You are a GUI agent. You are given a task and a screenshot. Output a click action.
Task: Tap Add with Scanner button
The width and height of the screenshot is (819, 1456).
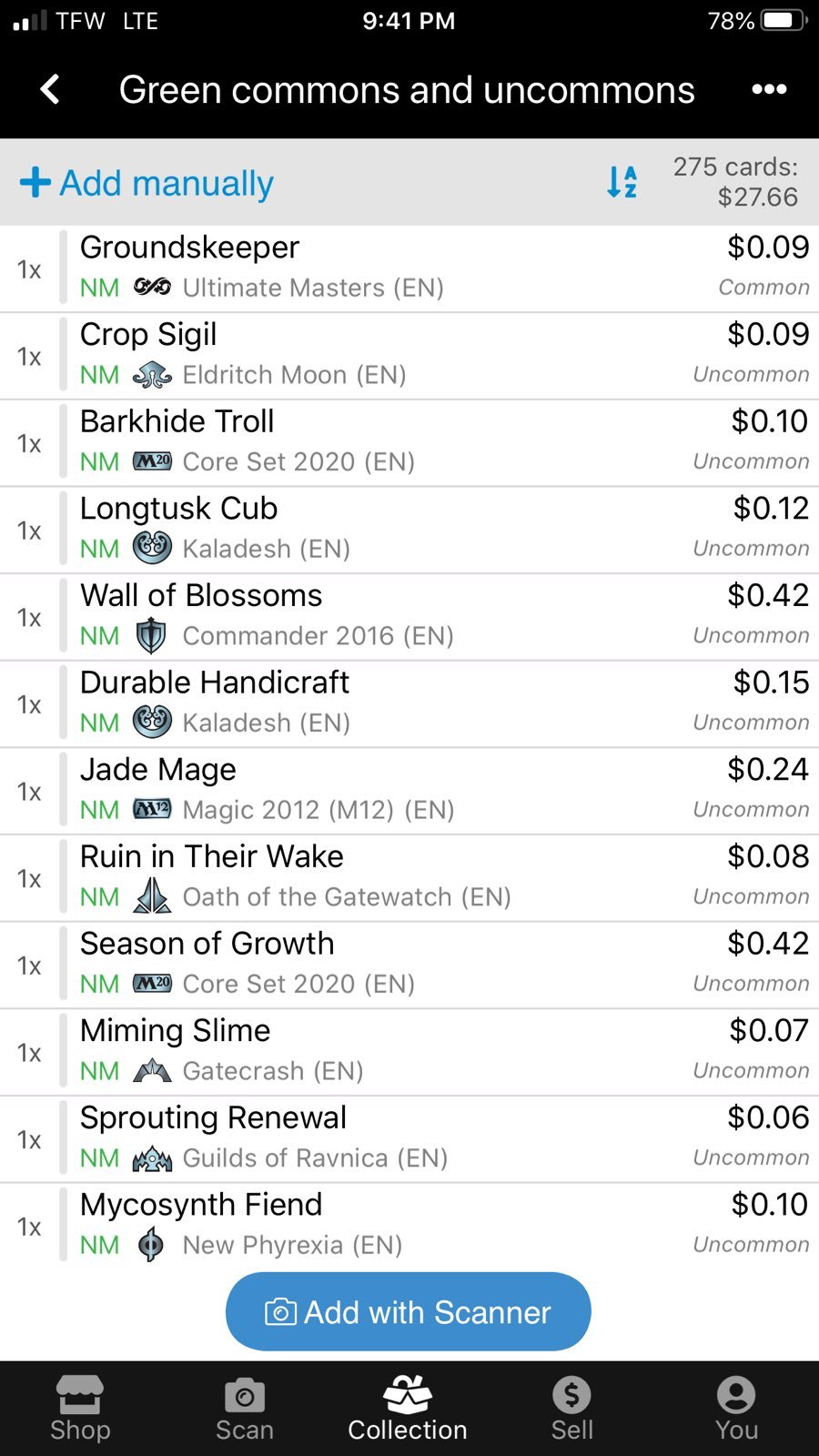[409, 1311]
